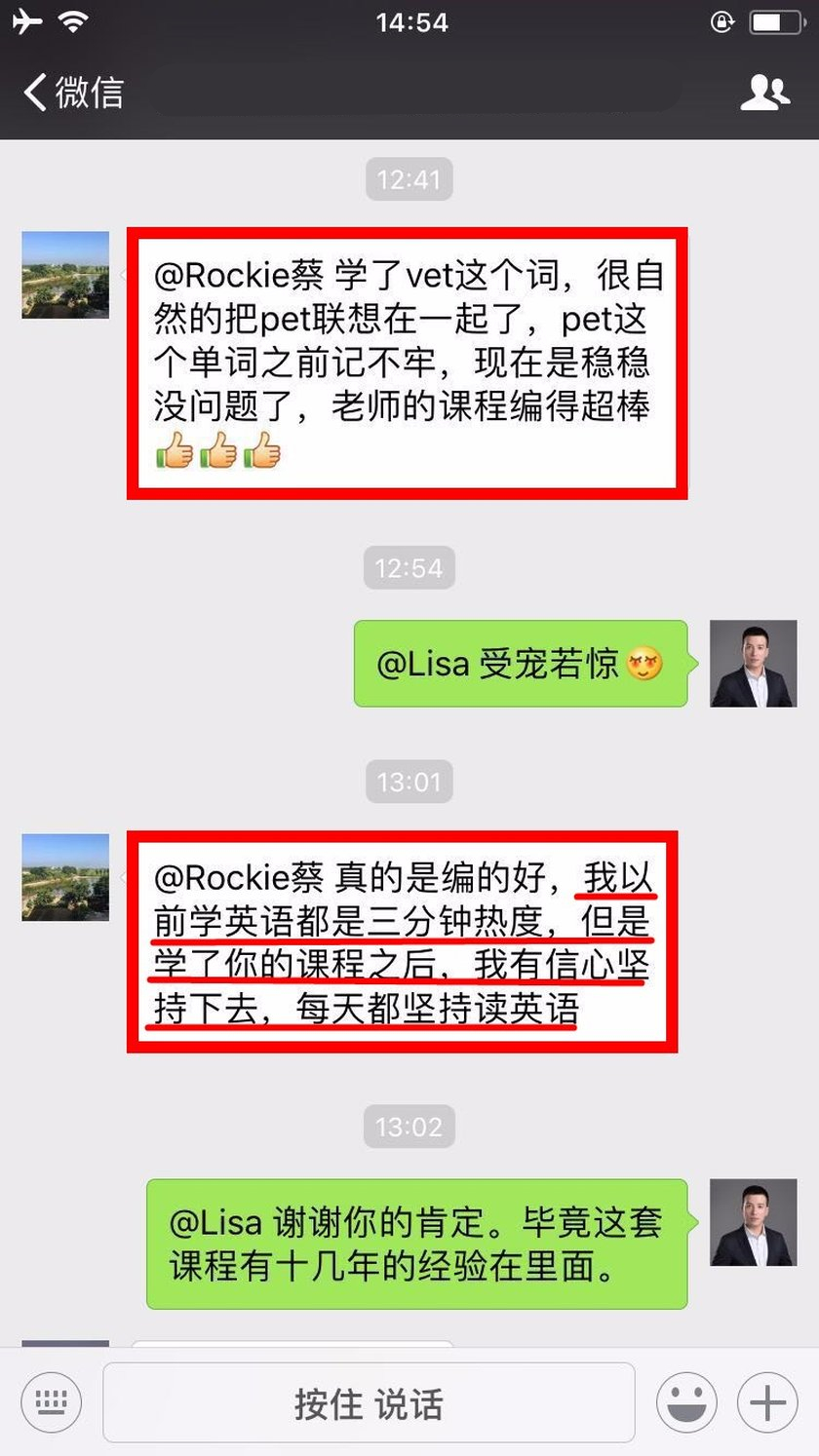Image resolution: width=819 pixels, height=1456 pixels.
Task: Open the emoji sticker panel
Action: (x=686, y=1402)
